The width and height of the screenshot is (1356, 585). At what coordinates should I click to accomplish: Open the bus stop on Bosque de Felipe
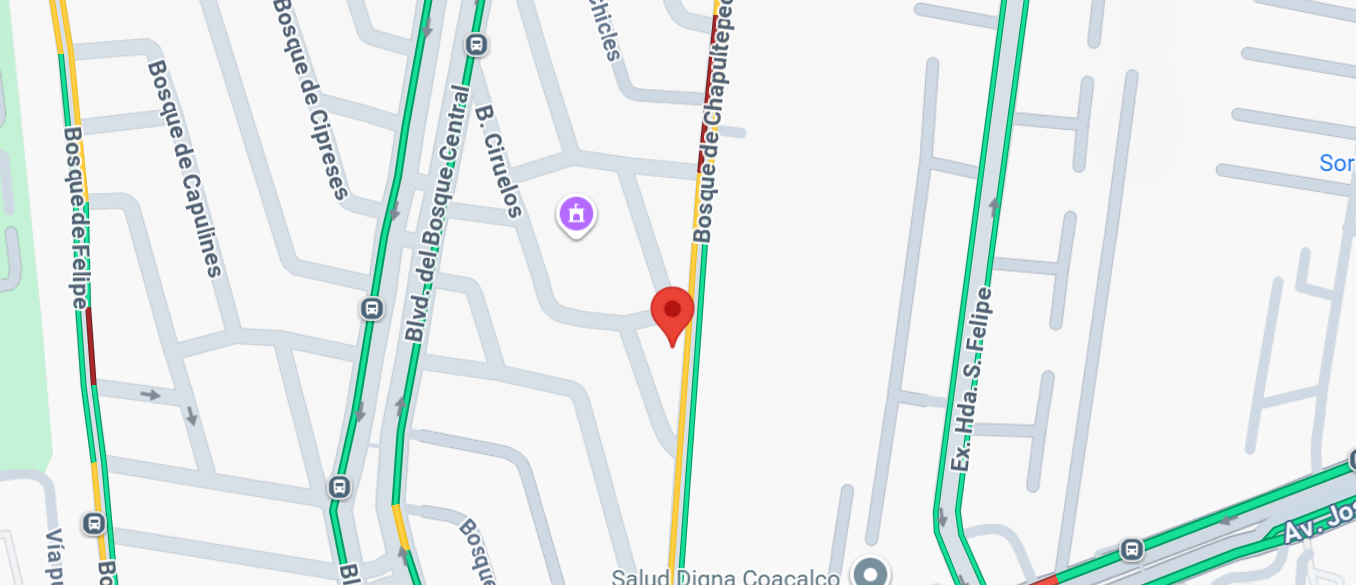[x=94, y=523]
